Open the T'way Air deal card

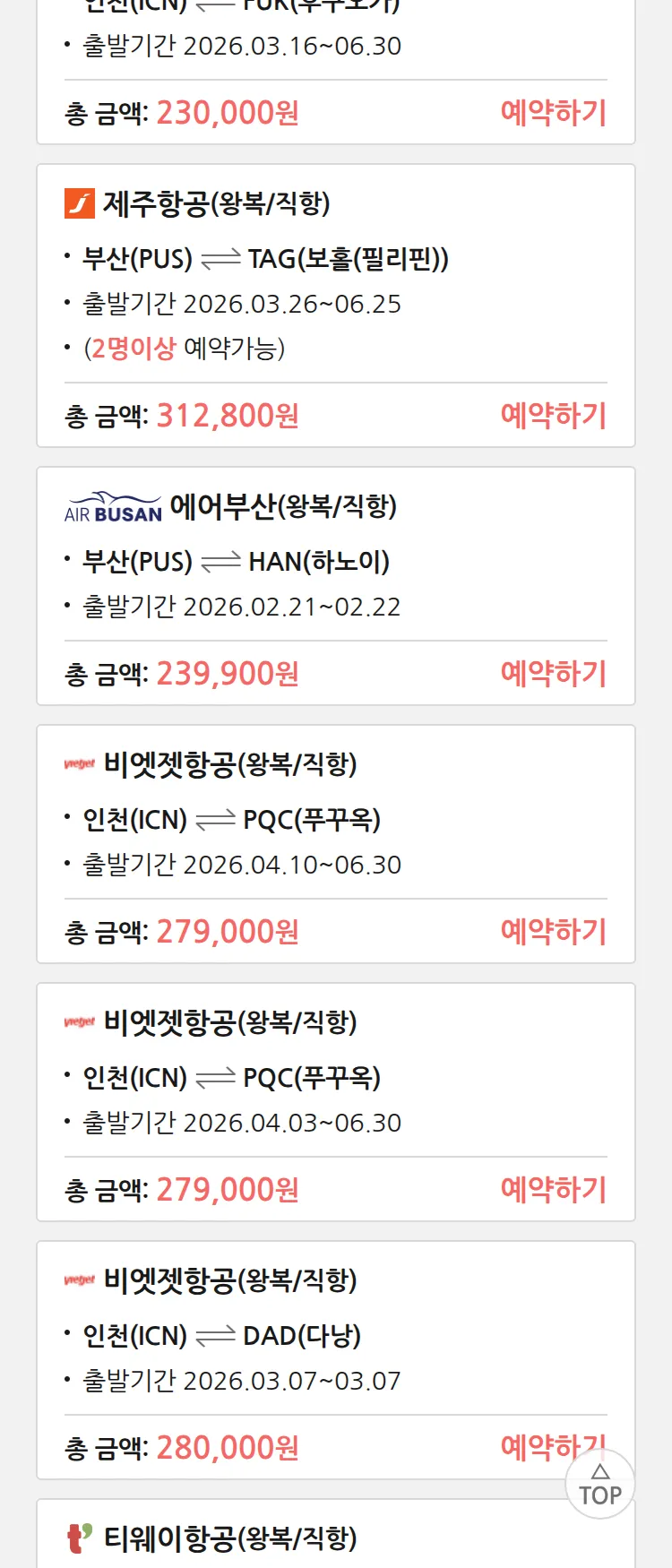pyautogui.click(x=230, y=1538)
